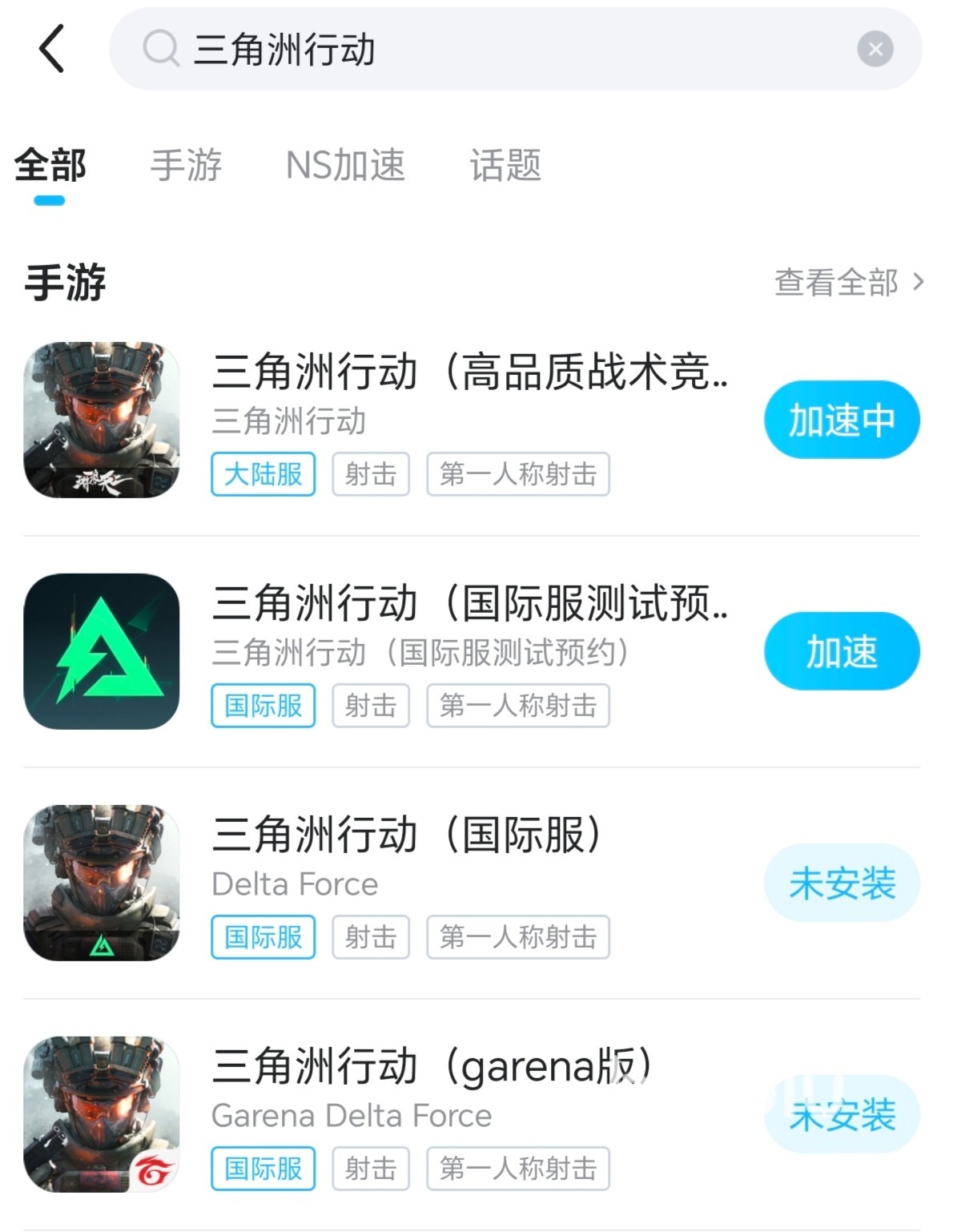
Task: Go back using the arrow icon
Action: point(52,49)
